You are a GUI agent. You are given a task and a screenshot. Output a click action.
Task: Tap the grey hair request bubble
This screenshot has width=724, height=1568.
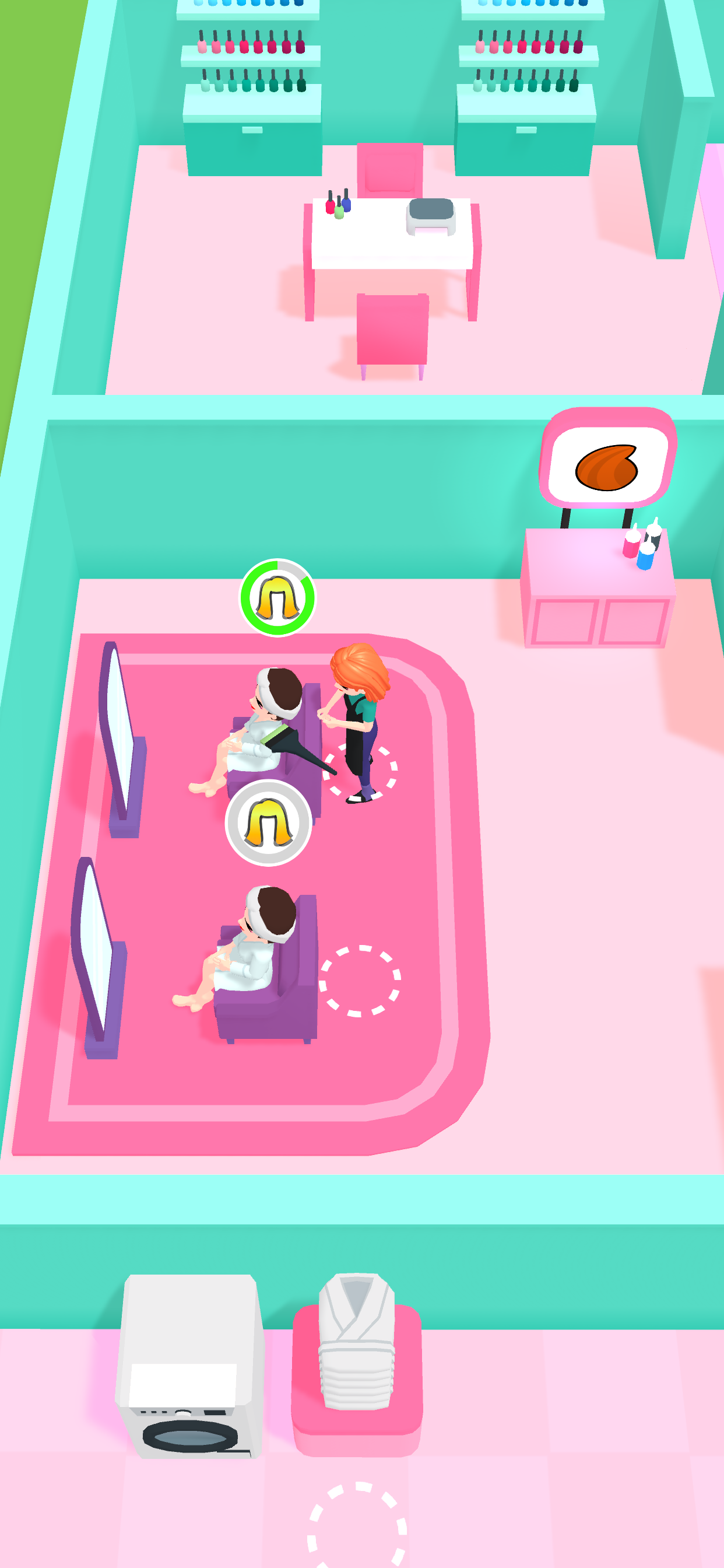point(268,822)
